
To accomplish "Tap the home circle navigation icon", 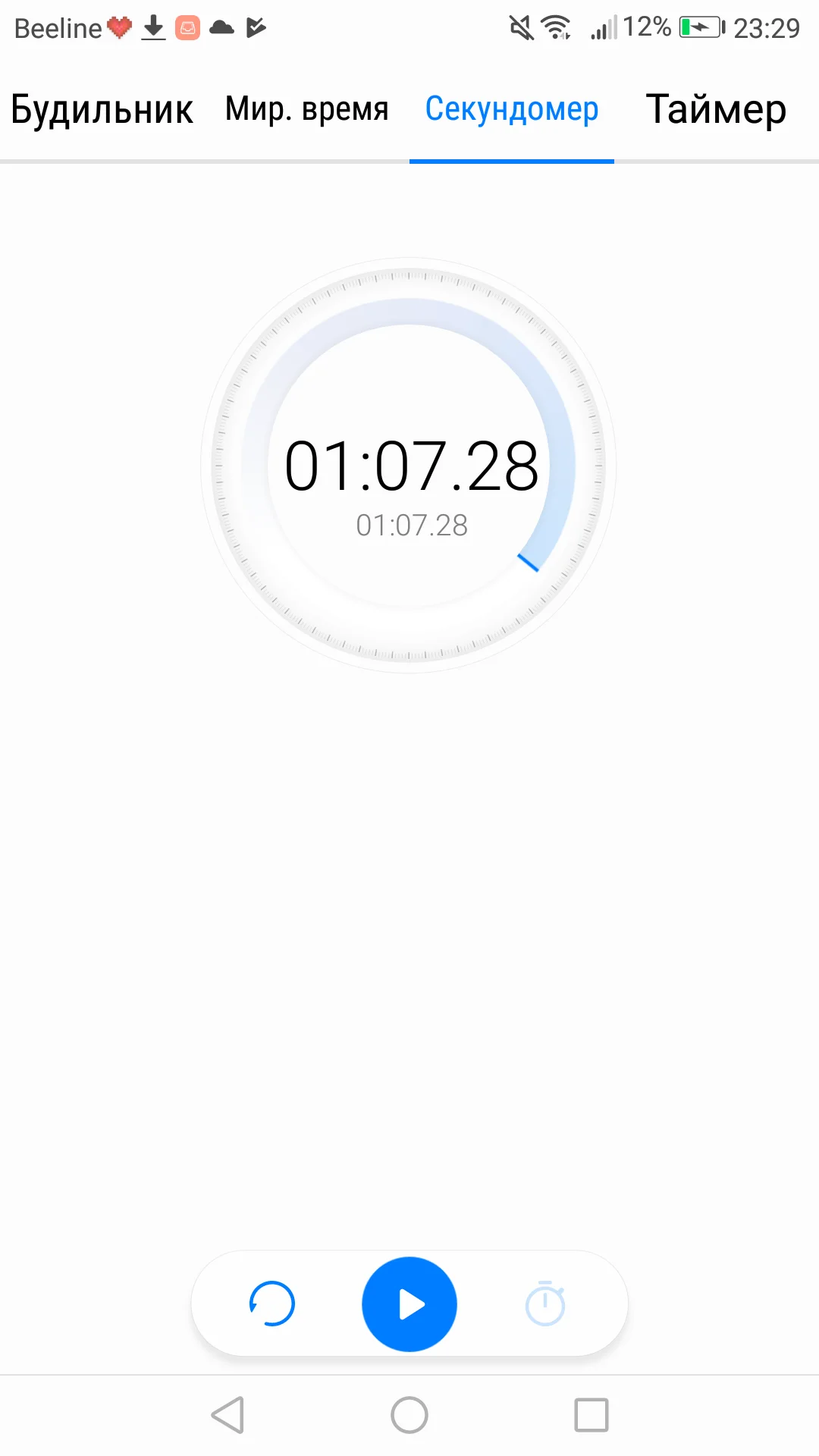I will coord(408,1414).
